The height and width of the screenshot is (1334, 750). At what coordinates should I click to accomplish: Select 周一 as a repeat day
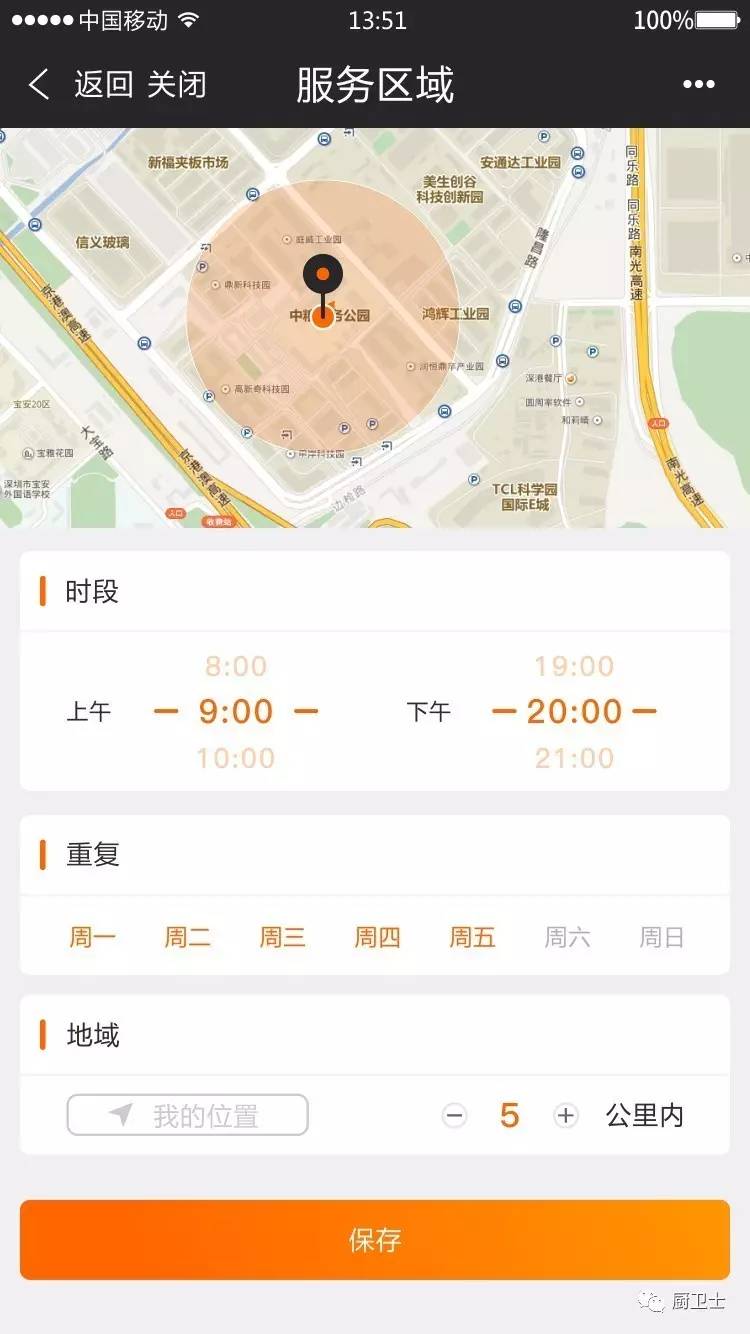[x=93, y=937]
